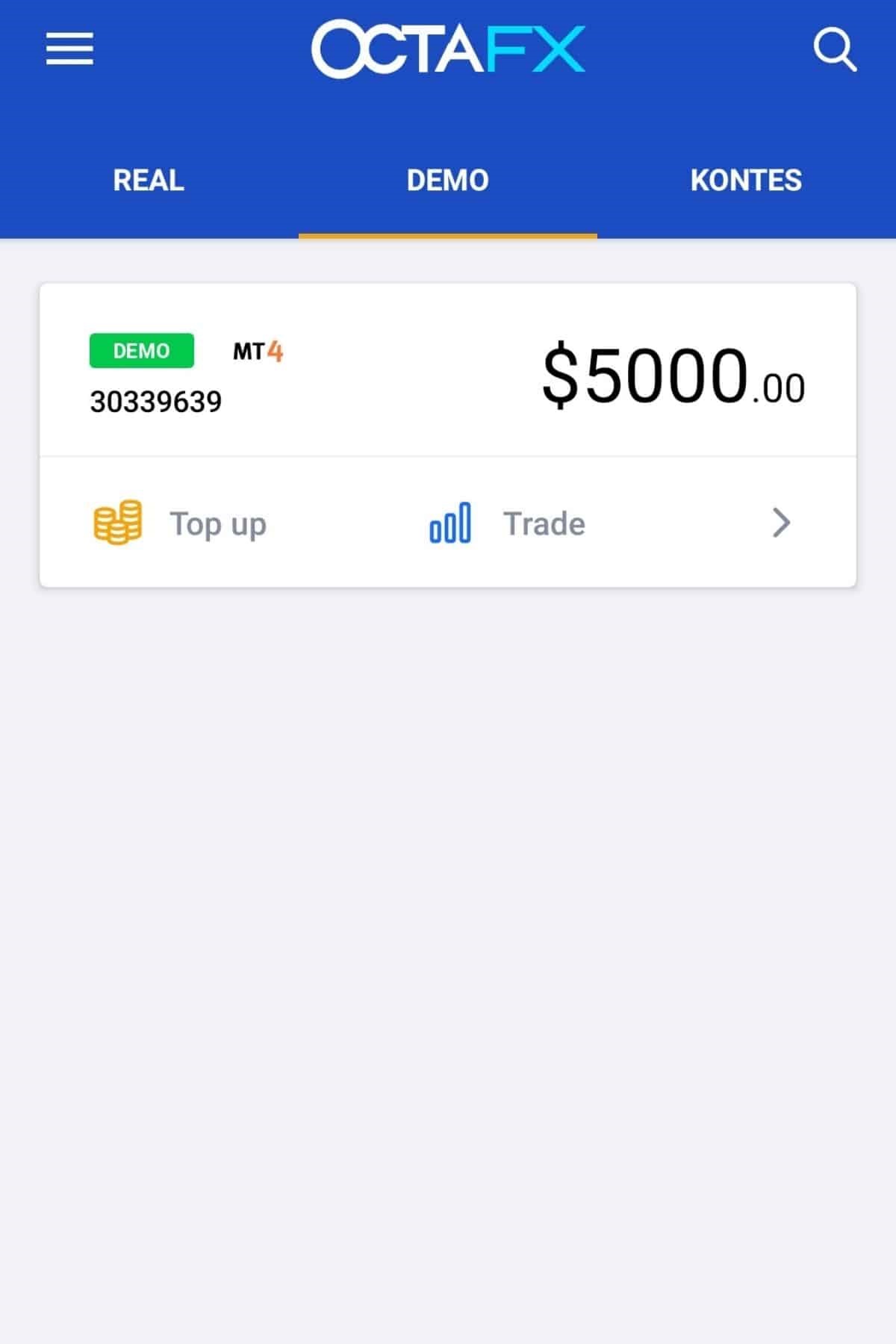Open account details via right chevron
This screenshot has width=896, height=1344.
781,523
